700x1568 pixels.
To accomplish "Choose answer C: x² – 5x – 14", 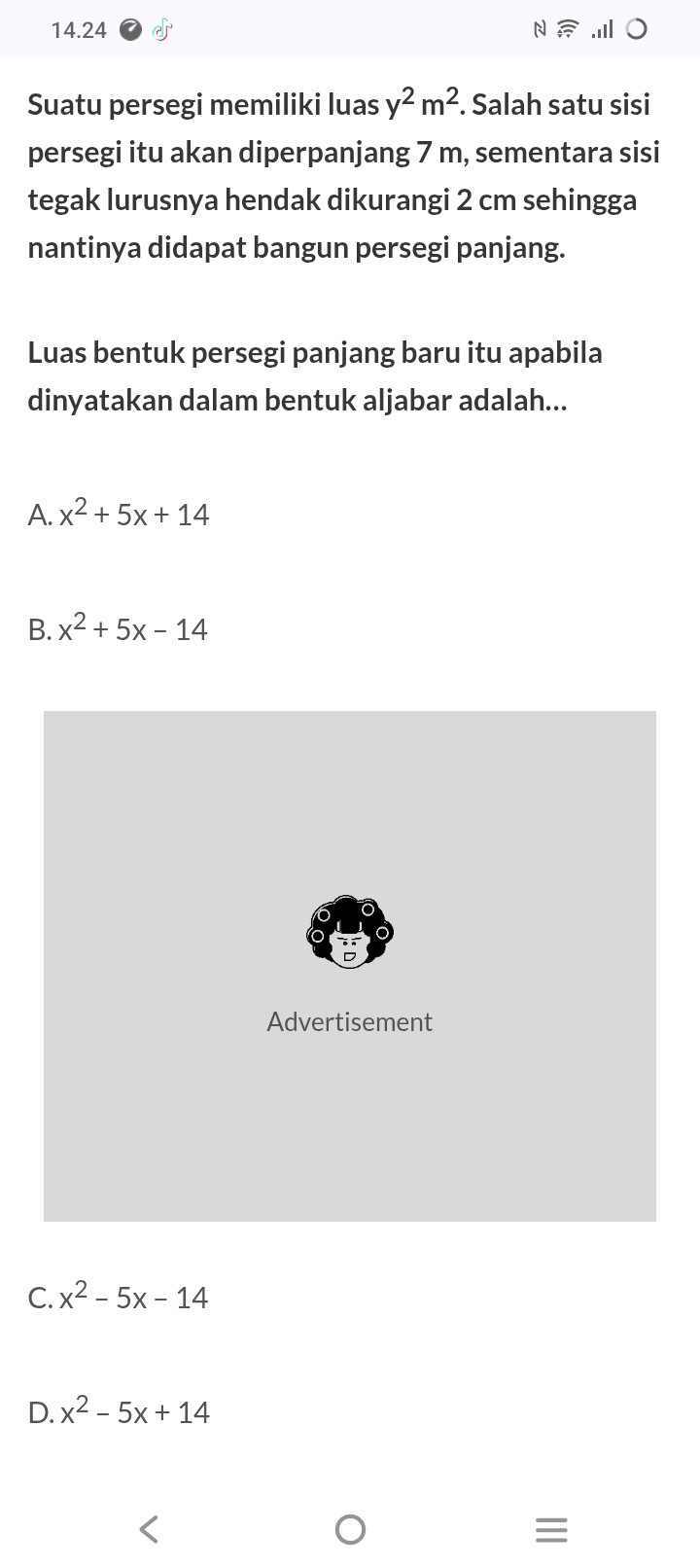I will 119,1297.
